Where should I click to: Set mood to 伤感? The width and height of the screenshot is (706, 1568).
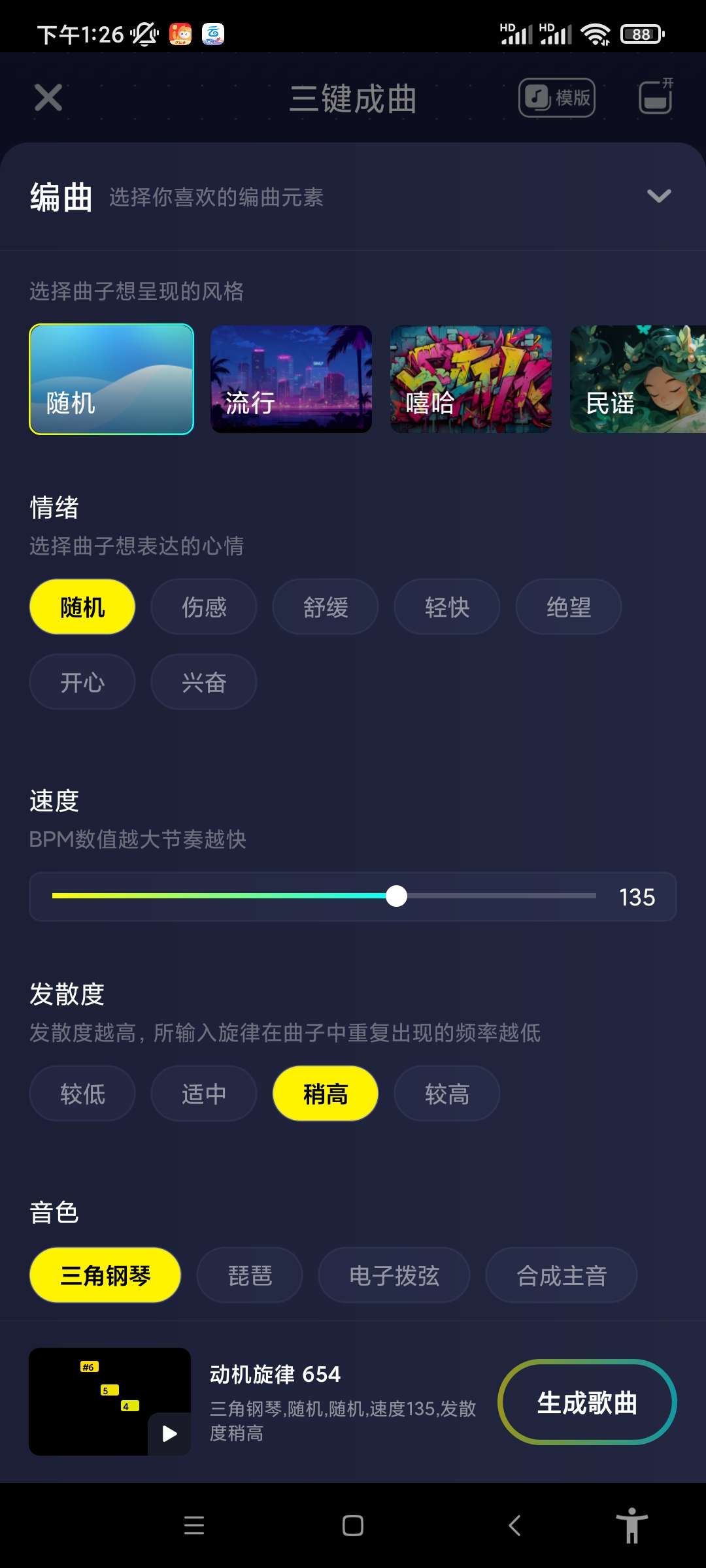pyautogui.click(x=204, y=607)
